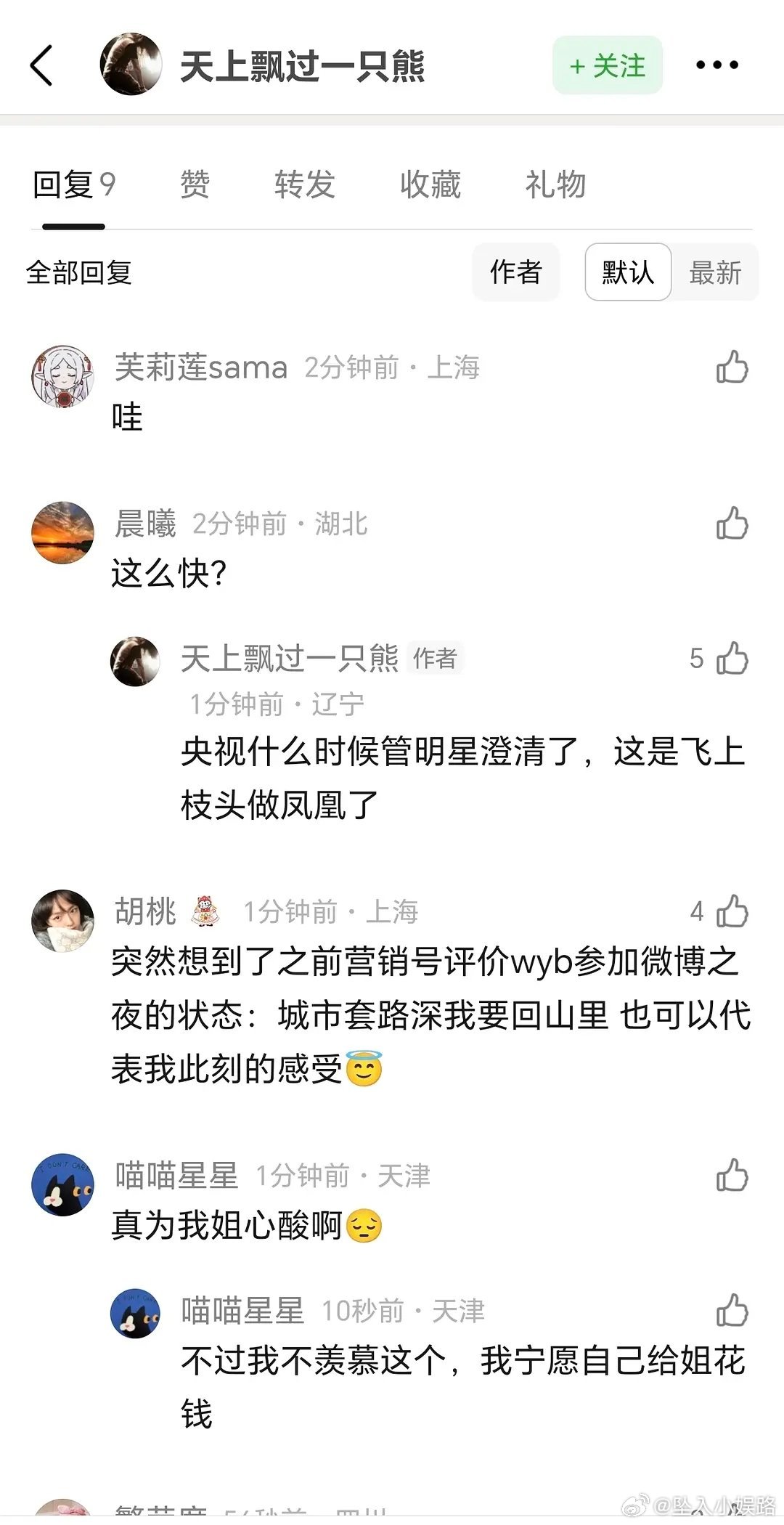Select the 全部回复 label
Screen dimensions: 784x1525
[78, 274]
